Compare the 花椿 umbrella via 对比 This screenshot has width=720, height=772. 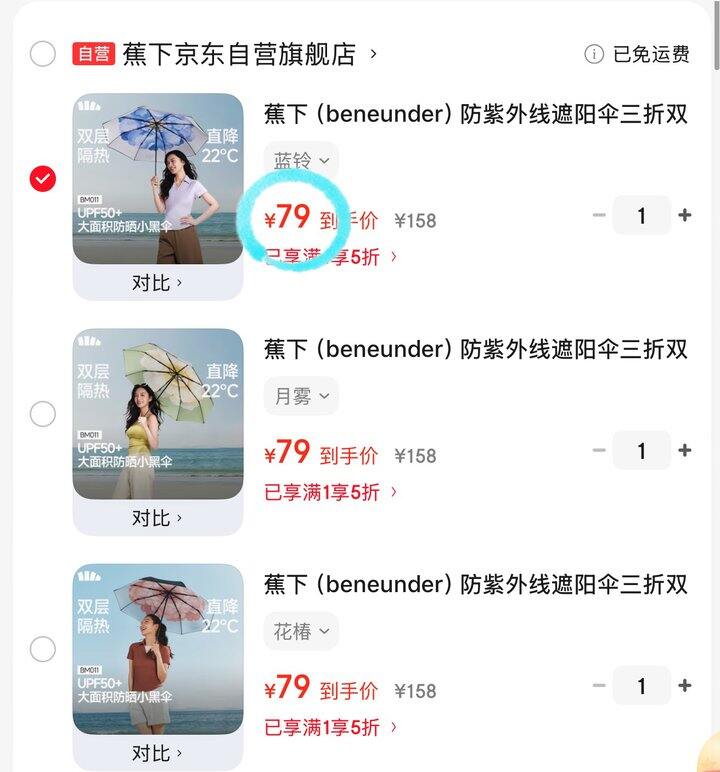click(157, 752)
